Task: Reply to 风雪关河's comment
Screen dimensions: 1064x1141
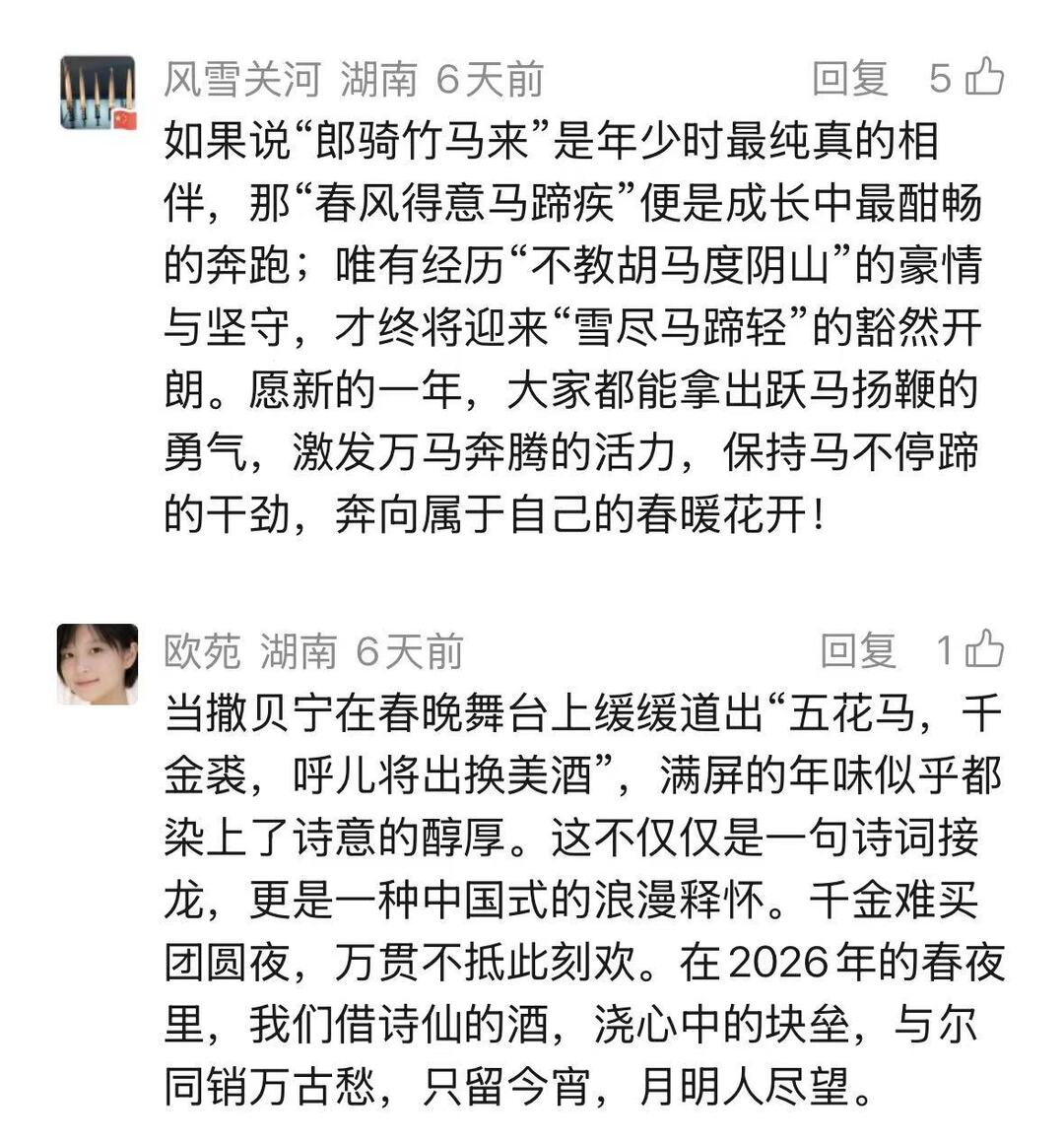Action: click(x=849, y=78)
